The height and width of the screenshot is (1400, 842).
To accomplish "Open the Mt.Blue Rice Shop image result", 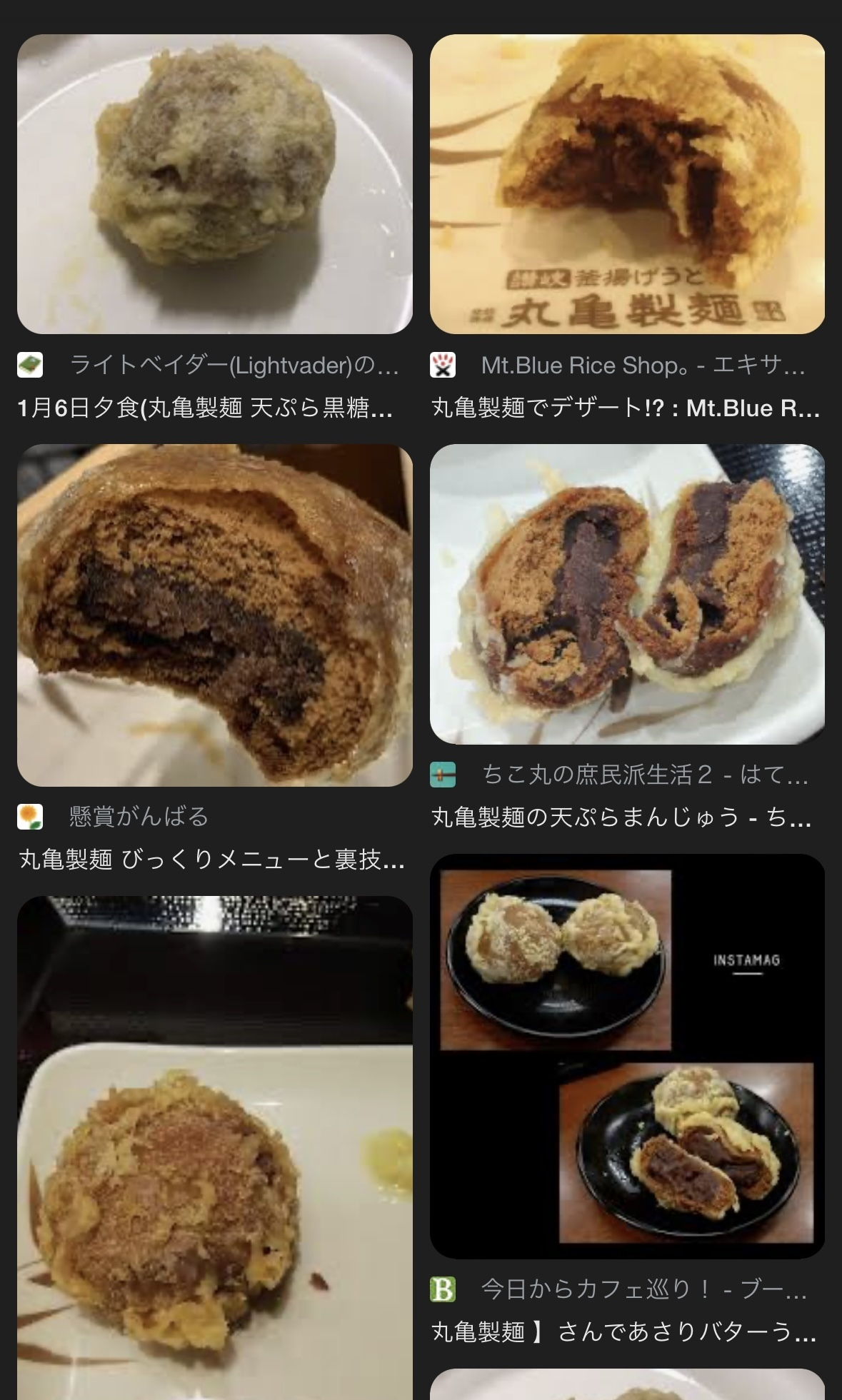I will click(x=627, y=184).
